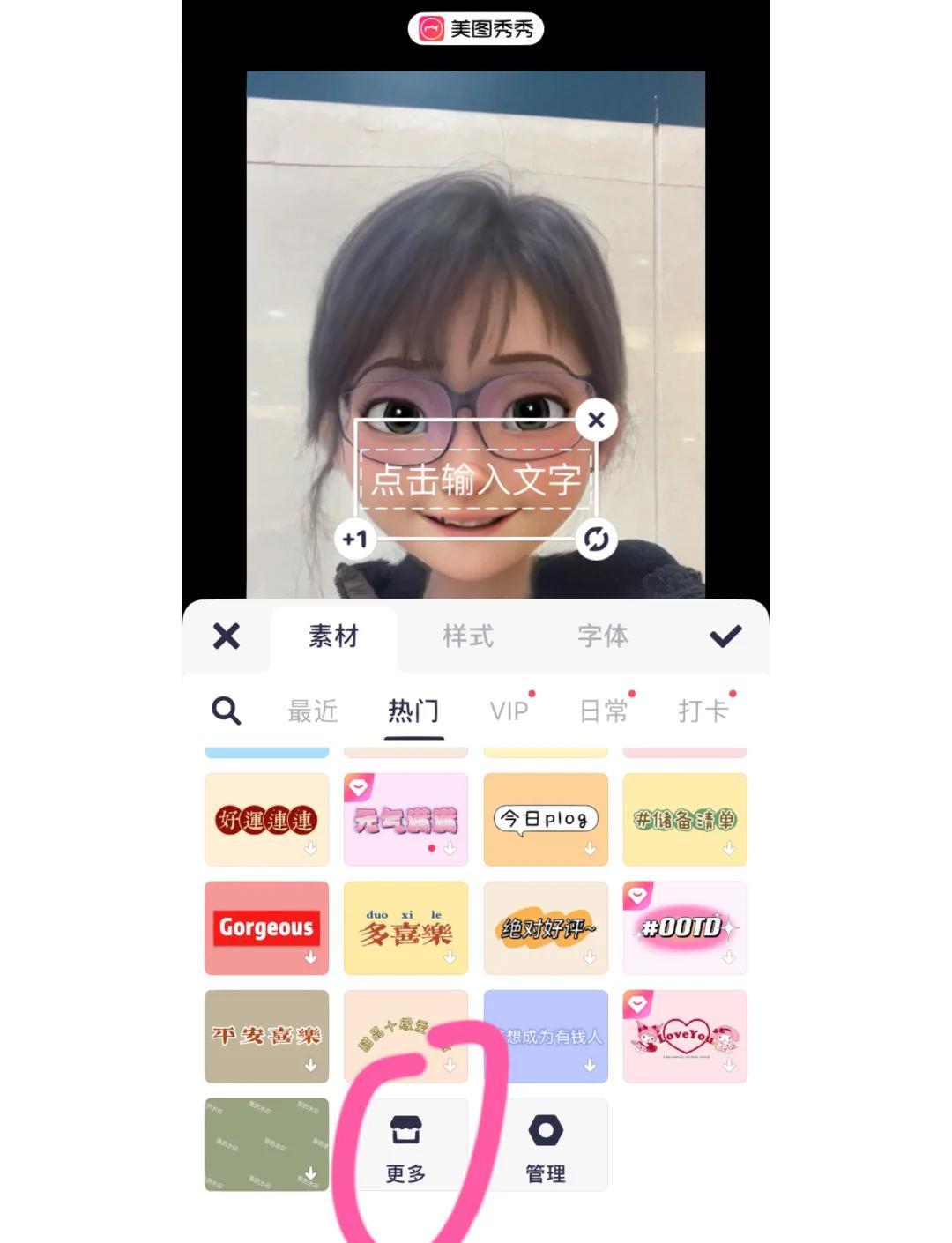Open 更多 for more materials
952x1243 pixels.
click(405, 1146)
